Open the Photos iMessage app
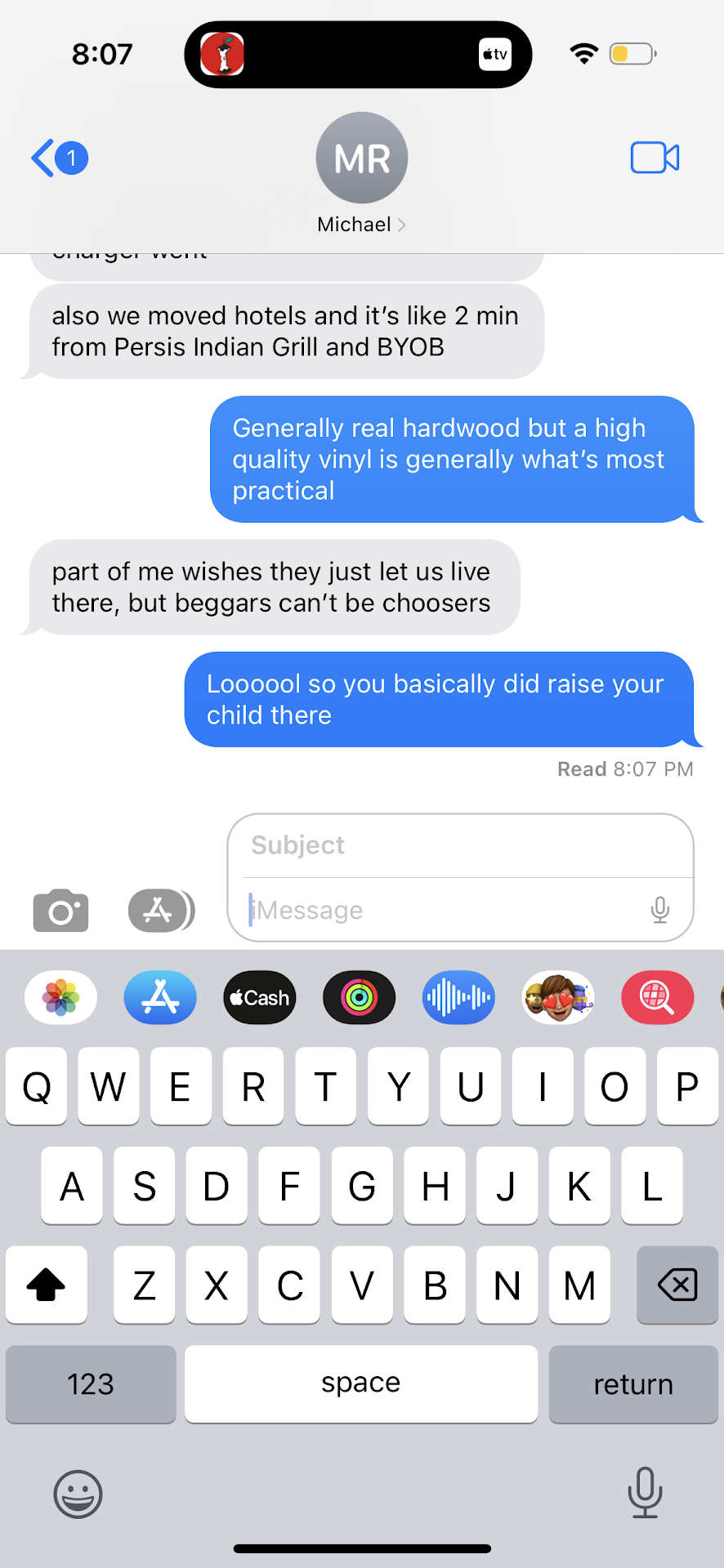 tap(61, 998)
